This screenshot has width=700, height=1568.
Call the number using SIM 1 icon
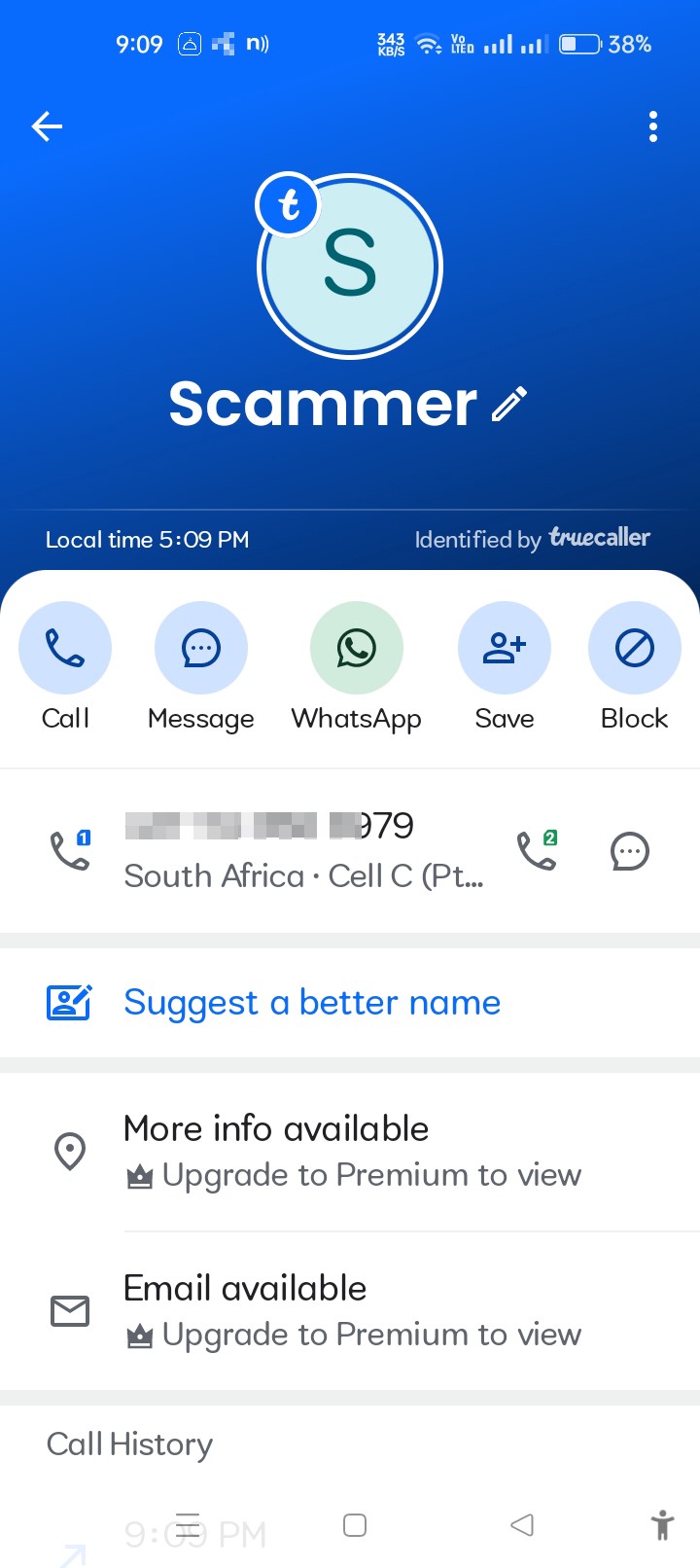70,850
